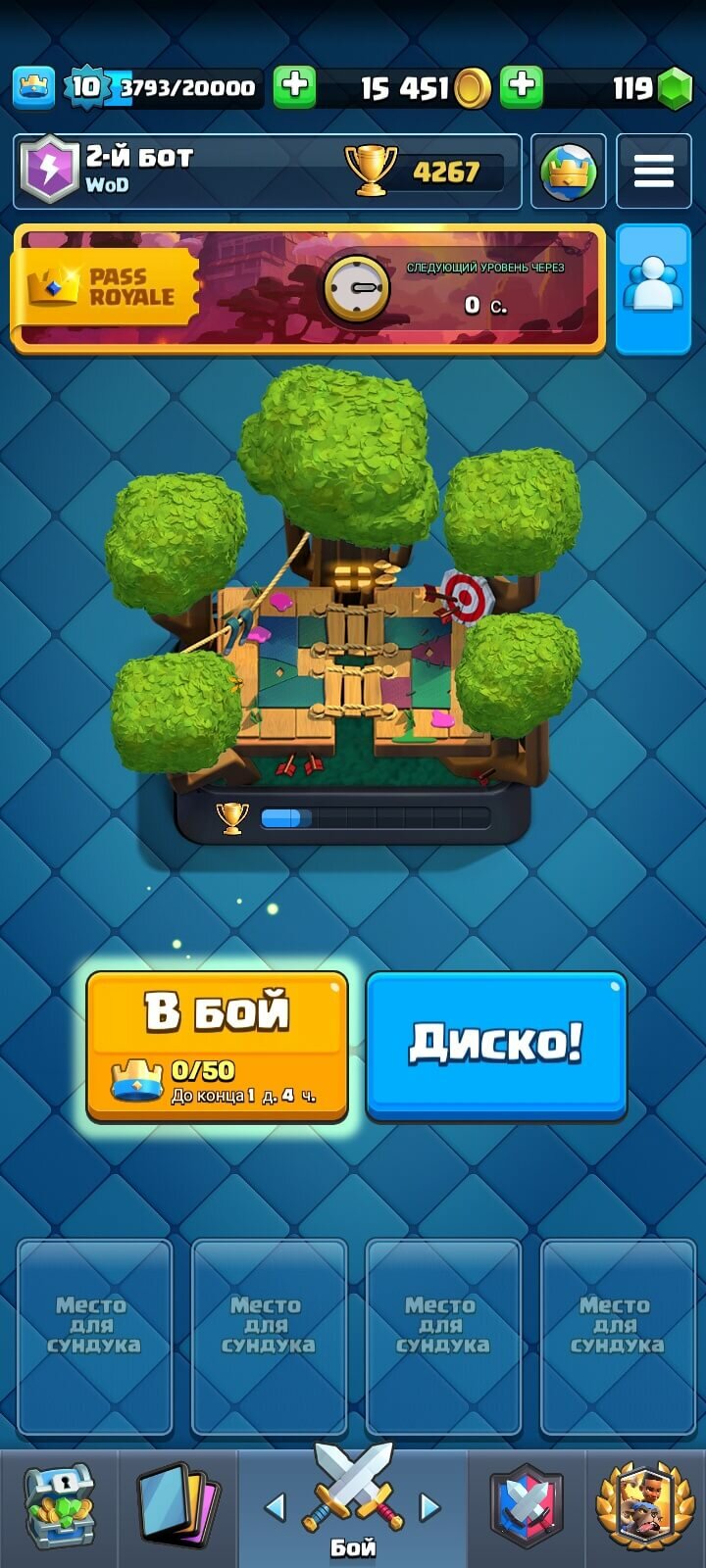Open the clan shield tab

click(x=527, y=1507)
